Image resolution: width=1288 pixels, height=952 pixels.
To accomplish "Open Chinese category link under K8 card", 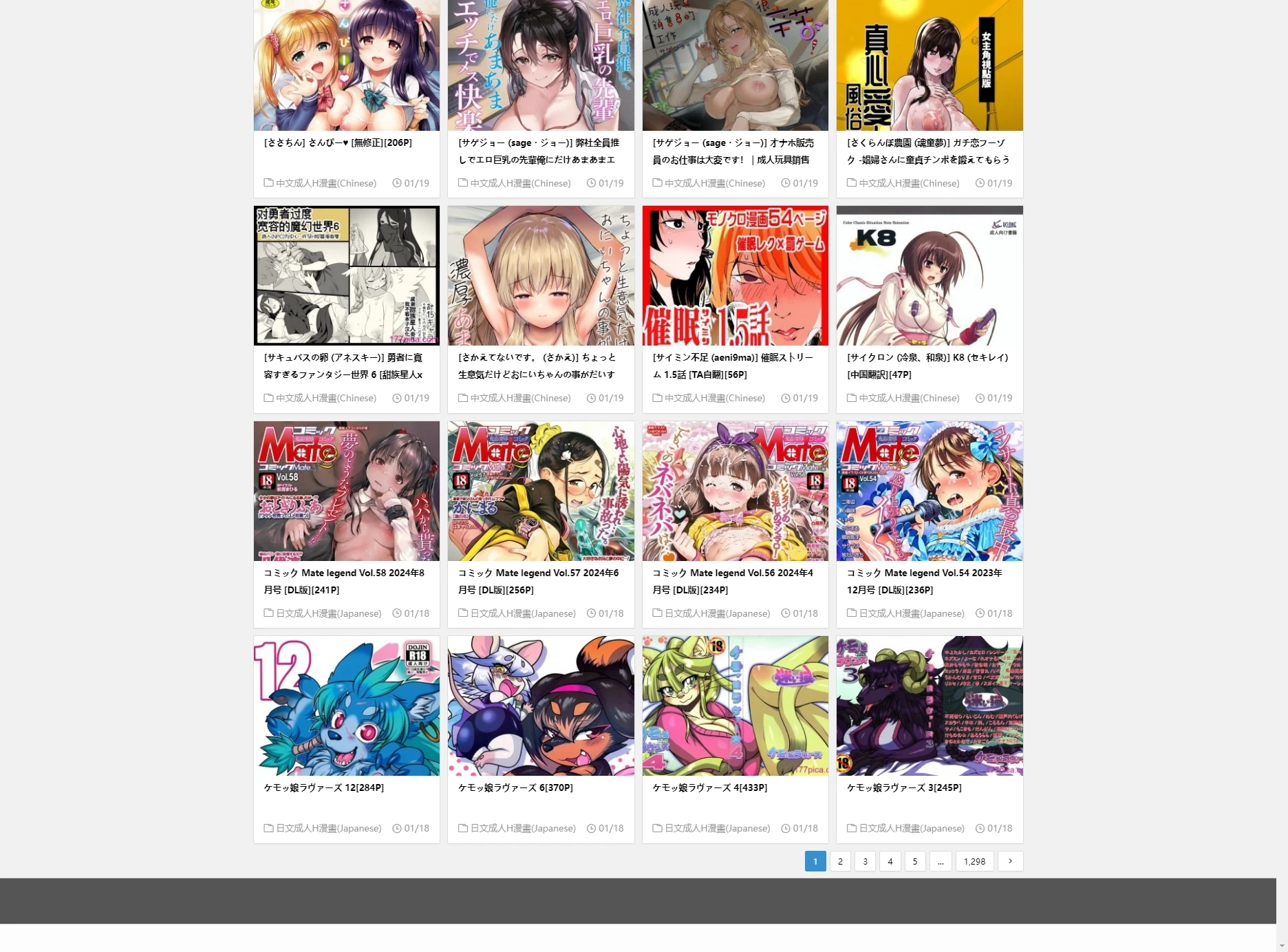I will (908, 398).
